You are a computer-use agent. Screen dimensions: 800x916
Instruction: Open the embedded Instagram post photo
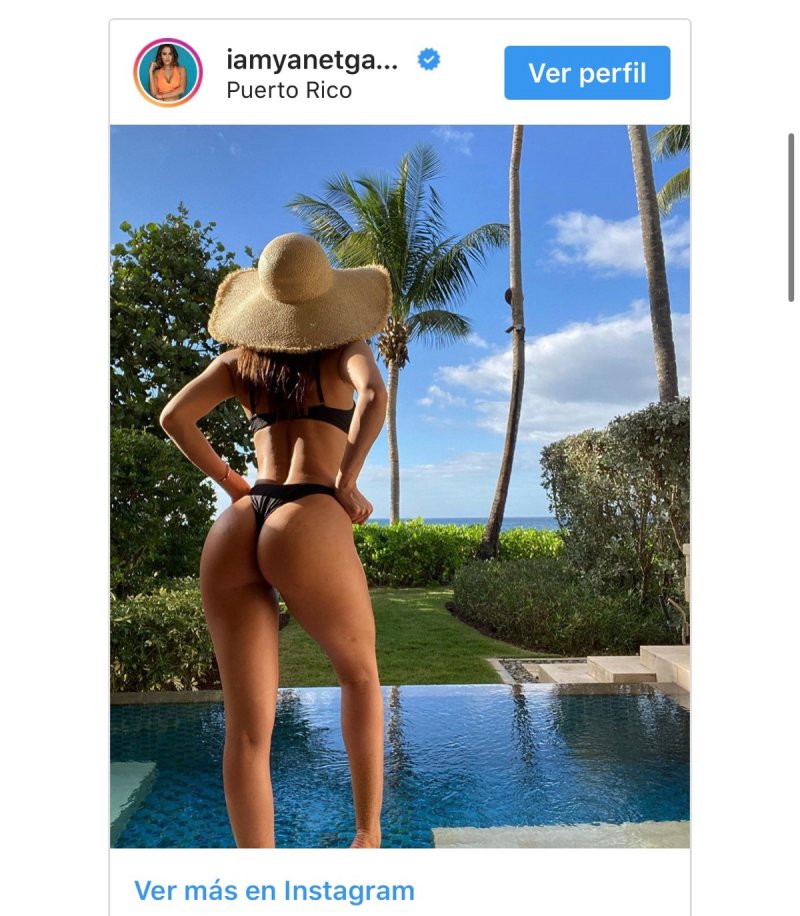tap(399, 486)
